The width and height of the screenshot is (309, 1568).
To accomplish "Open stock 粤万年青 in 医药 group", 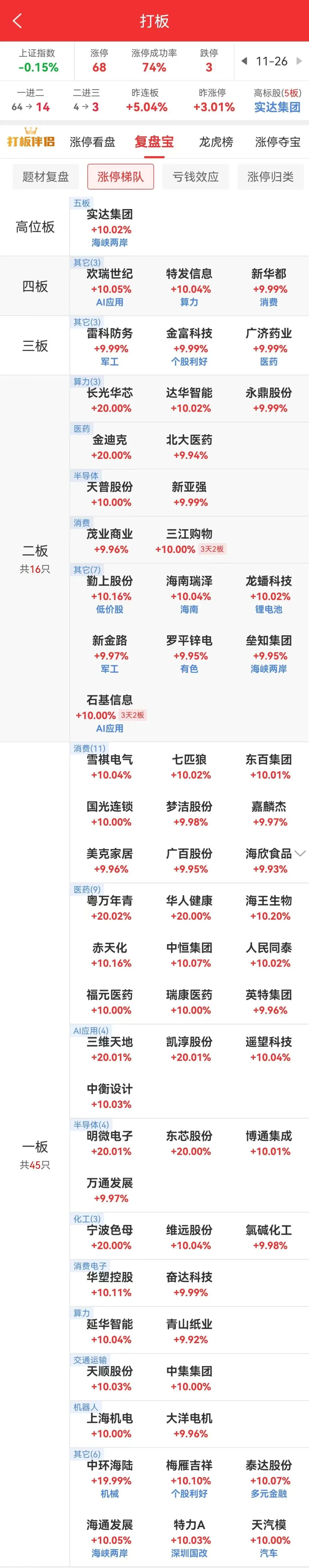I will click(110, 908).
